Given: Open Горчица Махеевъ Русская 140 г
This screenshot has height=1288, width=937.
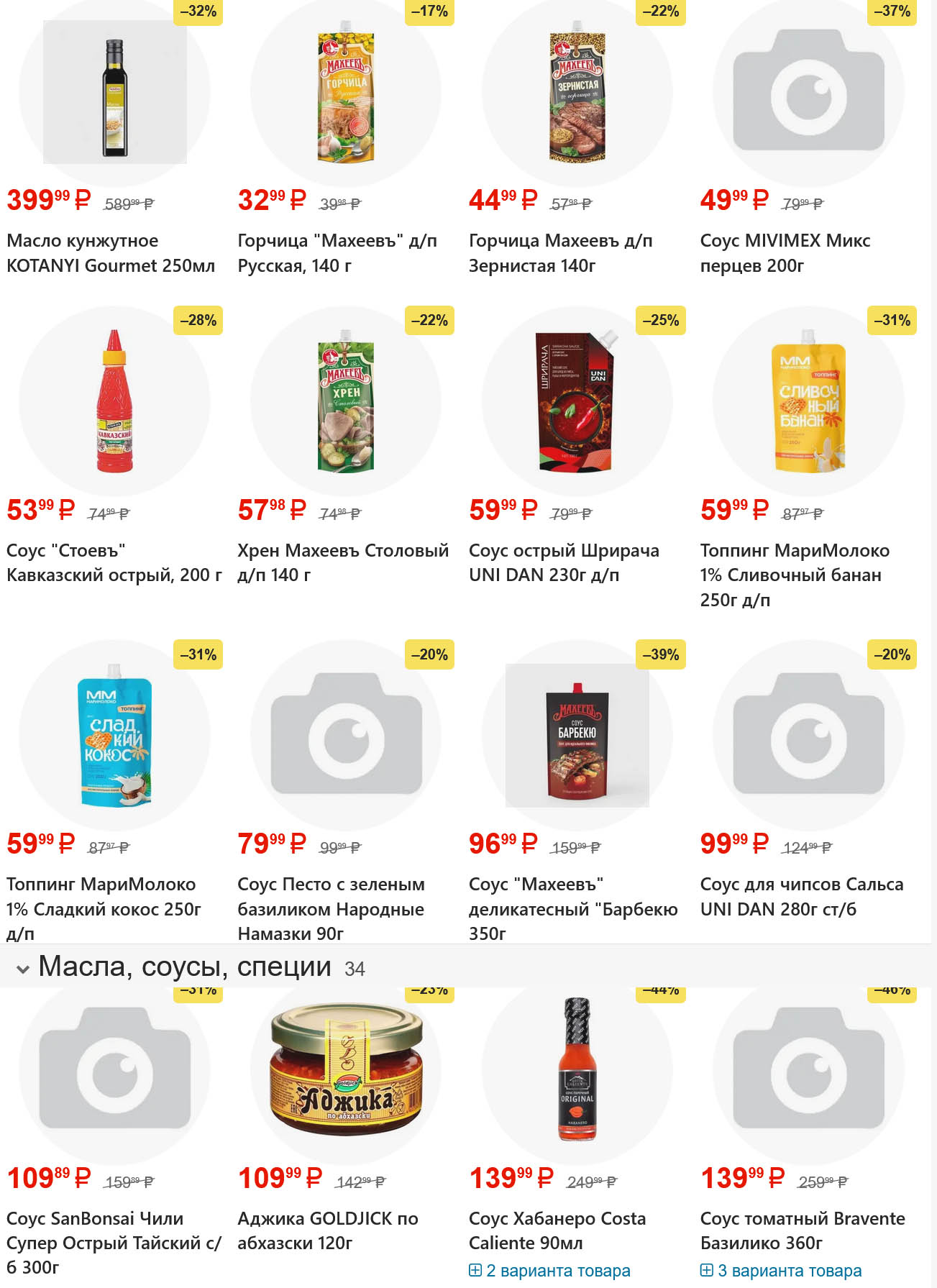Looking at the screenshot, I should point(337,252).
